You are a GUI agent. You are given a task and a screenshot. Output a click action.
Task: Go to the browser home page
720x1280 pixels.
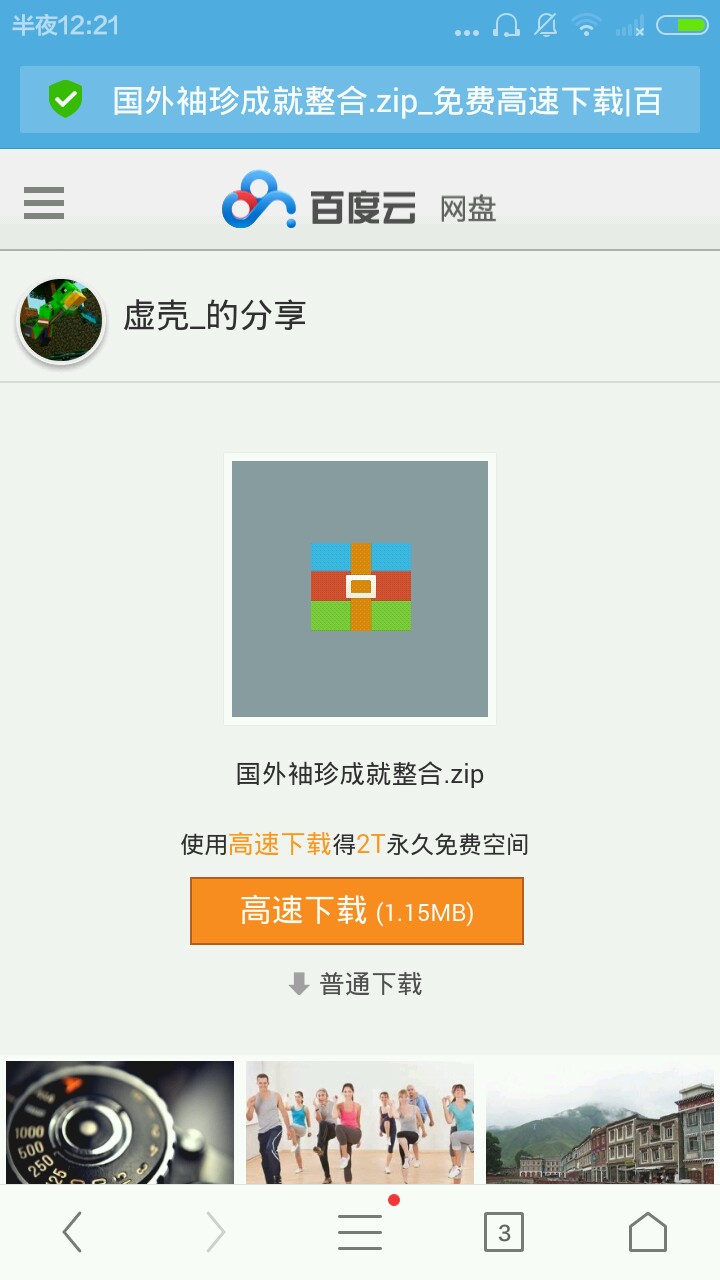[648, 1233]
